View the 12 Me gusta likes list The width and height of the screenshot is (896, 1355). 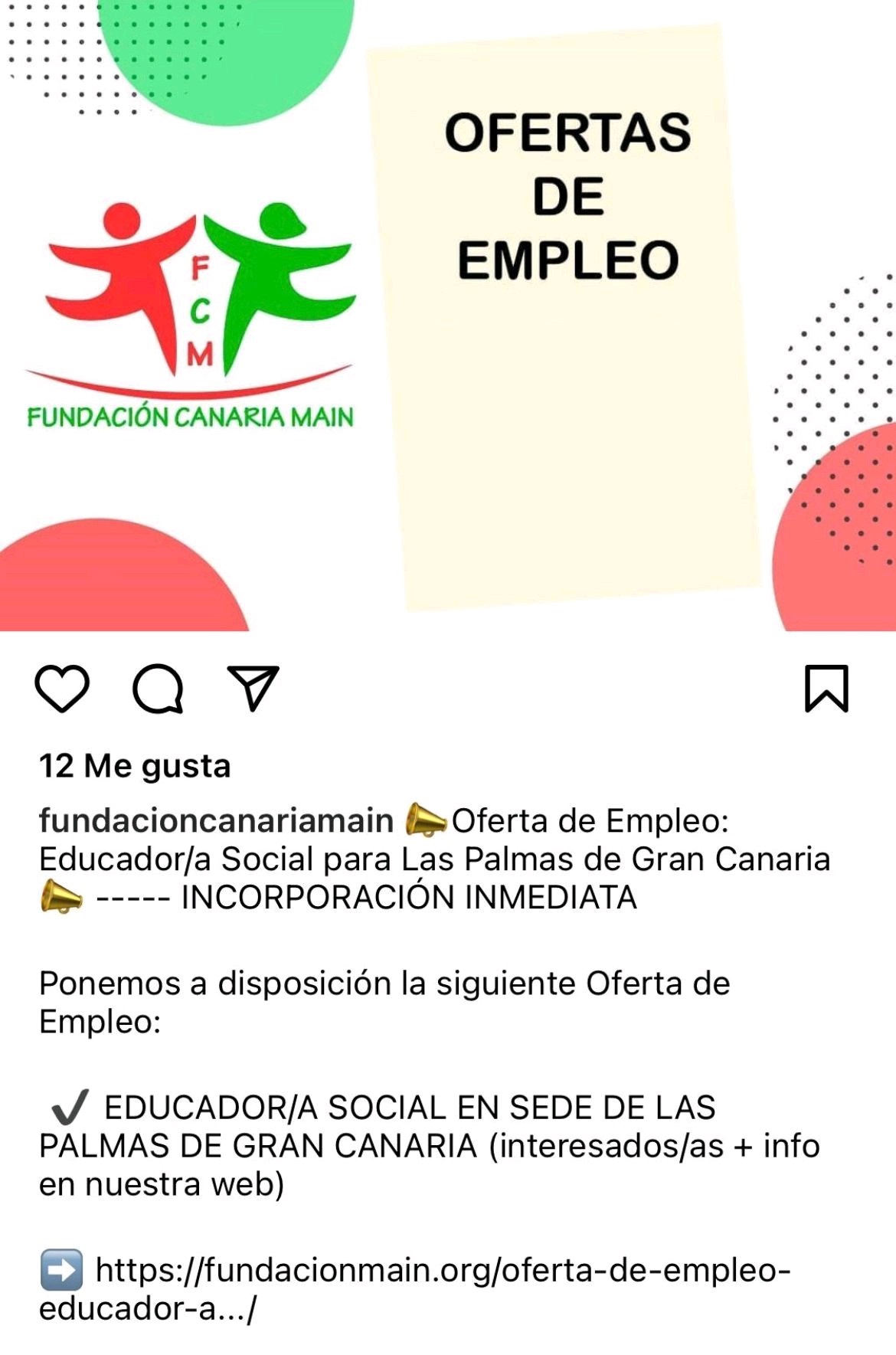click(x=135, y=766)
